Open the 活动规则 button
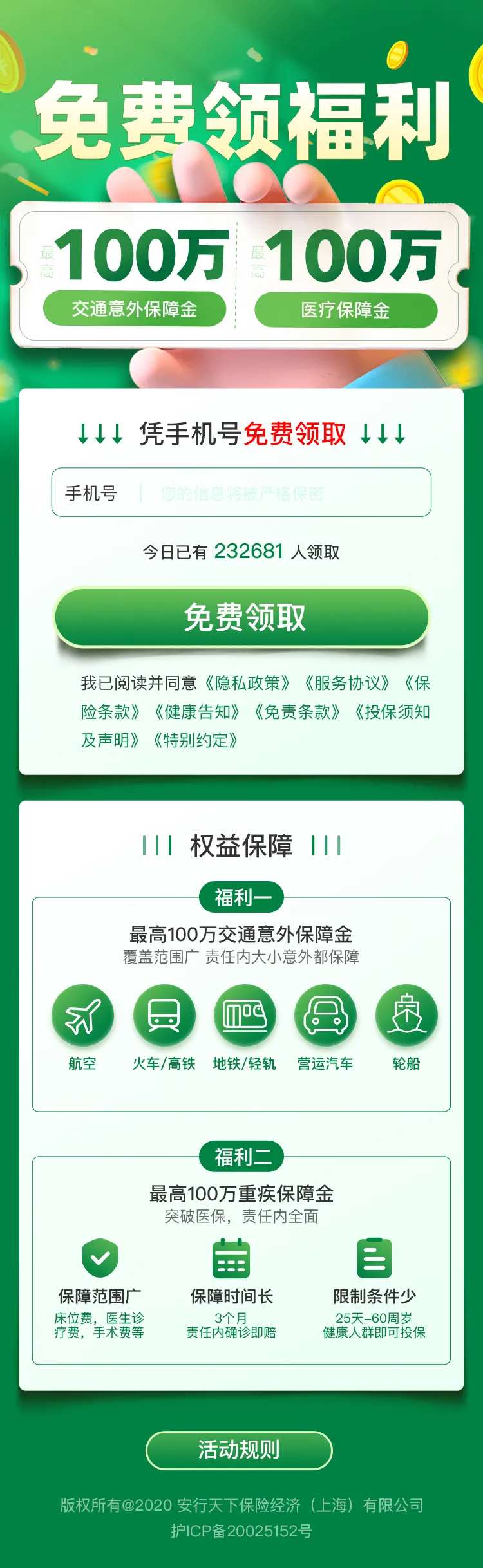483x1568 pixels. (x=239, y=1450)
